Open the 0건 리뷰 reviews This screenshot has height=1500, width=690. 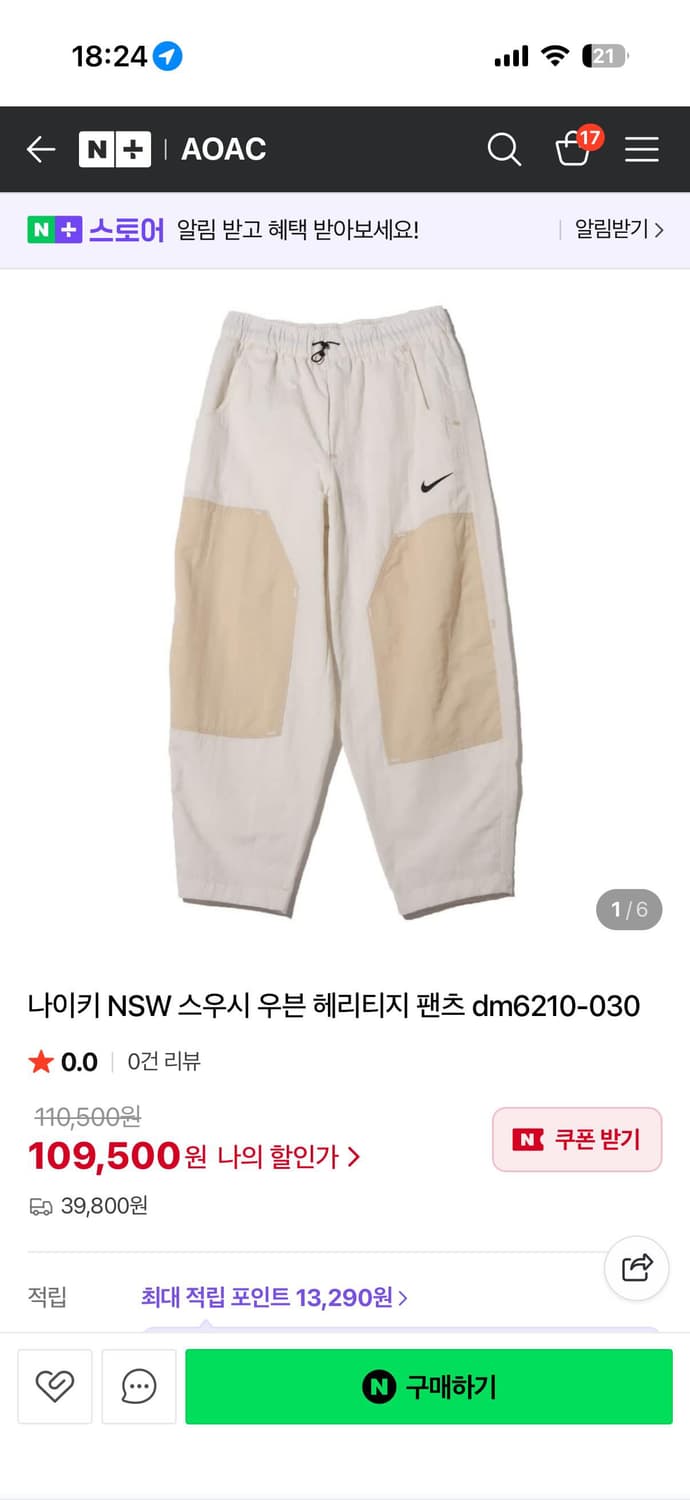click(x=164, y=1062)
